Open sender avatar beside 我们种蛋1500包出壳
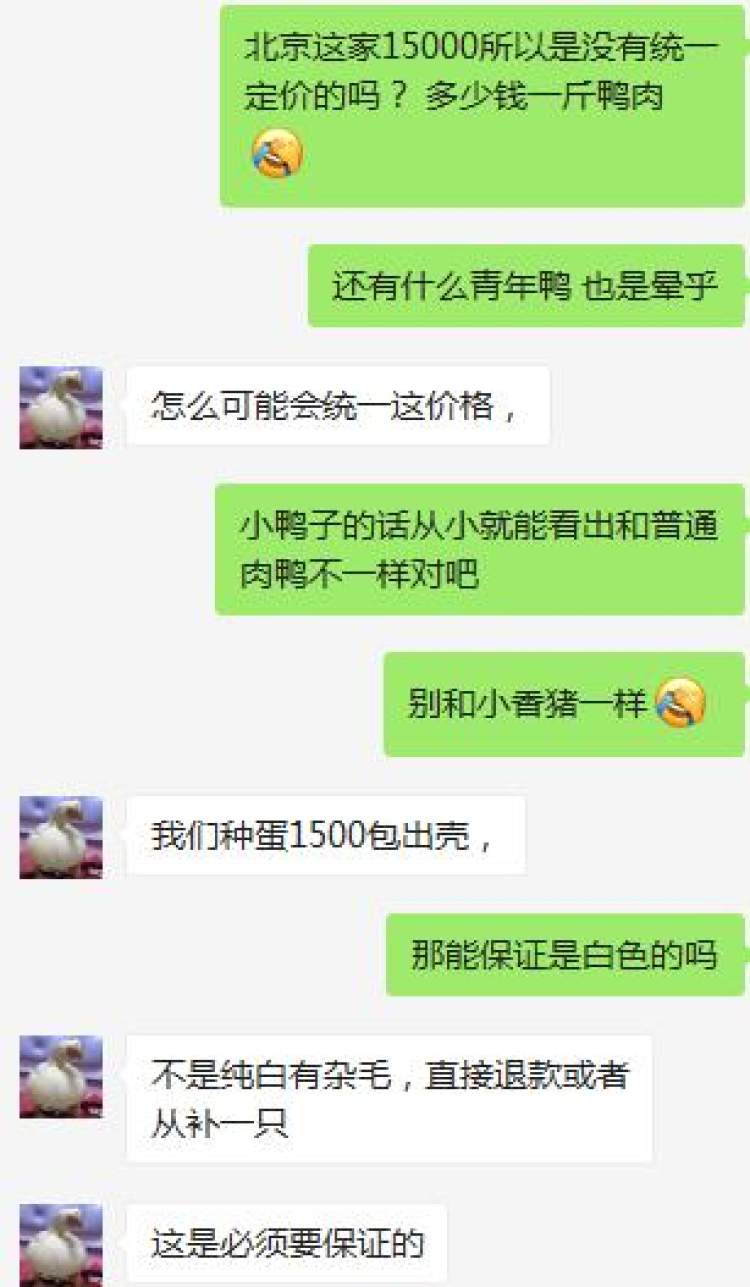The image size is (750, 1287). tap(61, 837)
